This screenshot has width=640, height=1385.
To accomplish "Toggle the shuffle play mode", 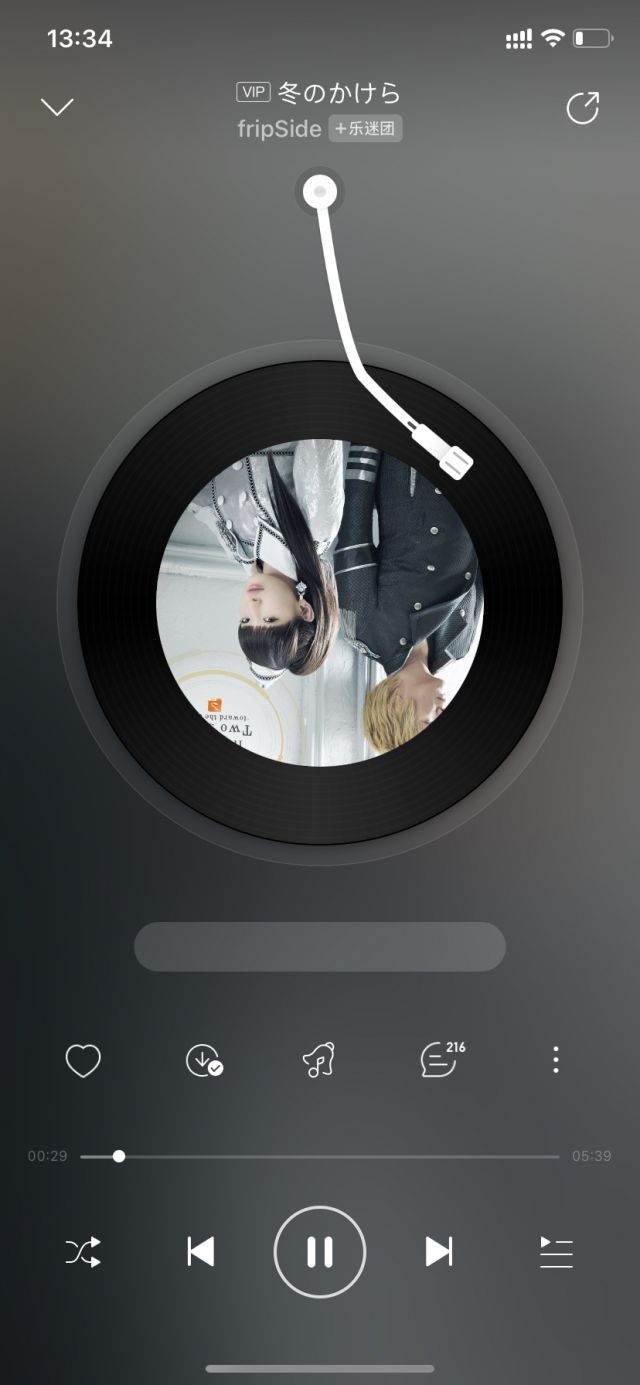I will [83, 1252].
